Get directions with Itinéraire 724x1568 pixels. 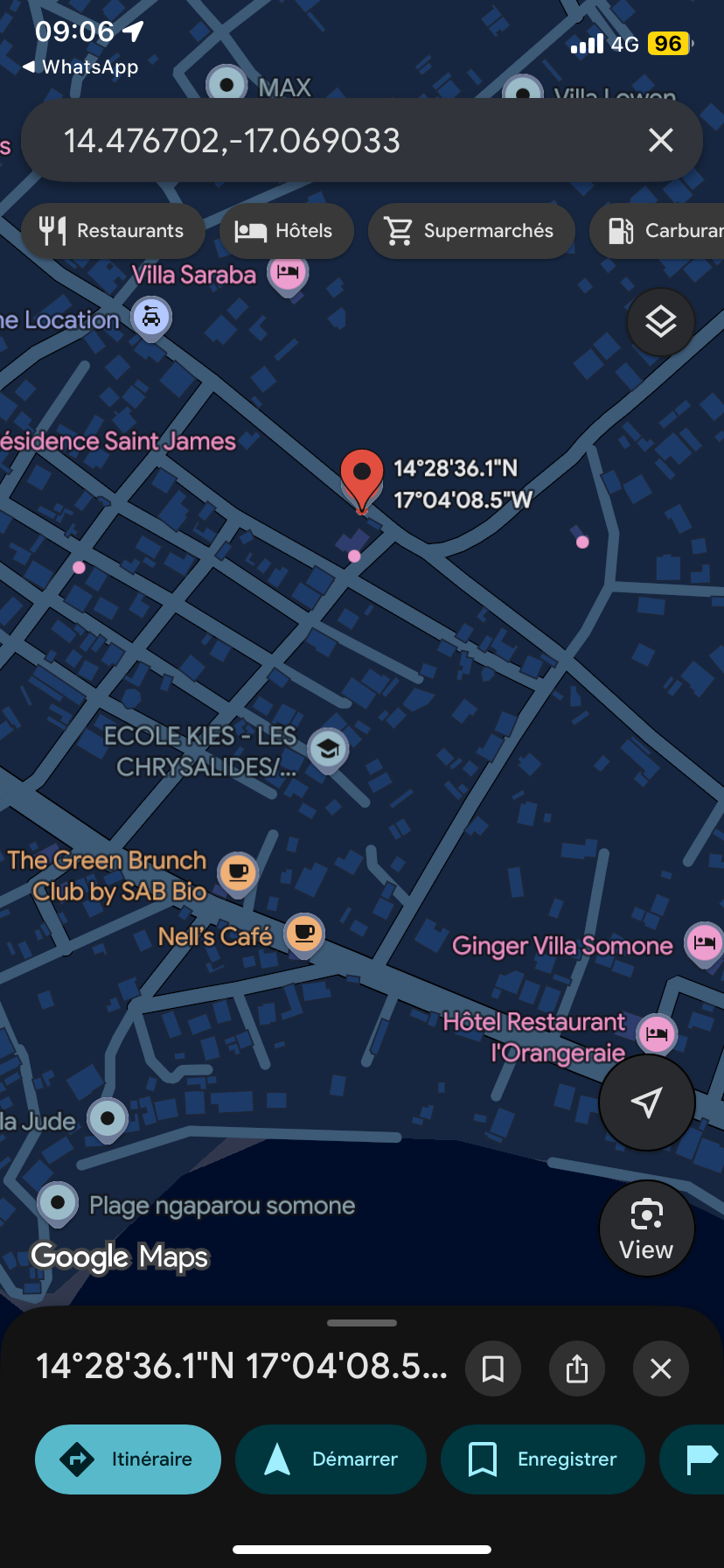(128, 1459)
